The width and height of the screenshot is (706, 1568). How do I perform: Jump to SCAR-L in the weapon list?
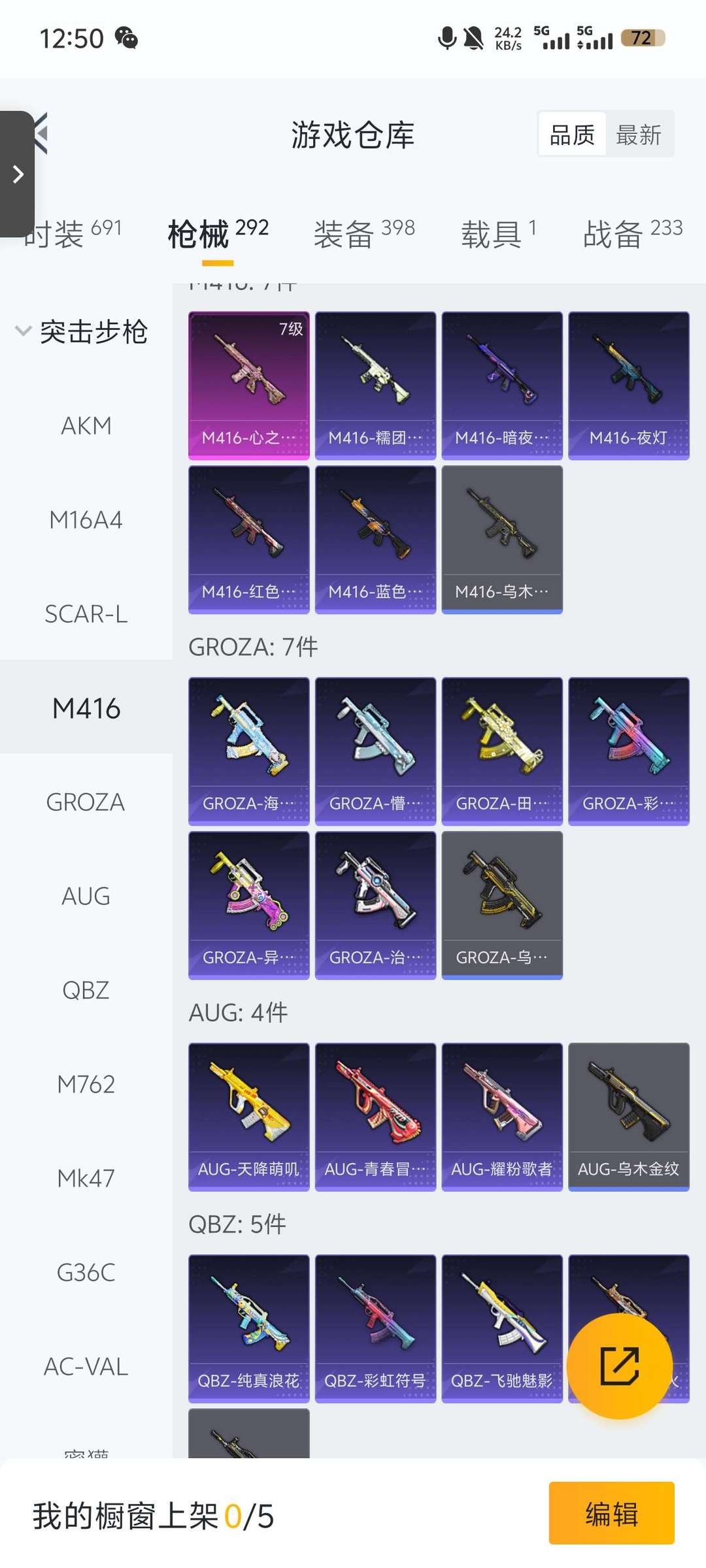86,614
